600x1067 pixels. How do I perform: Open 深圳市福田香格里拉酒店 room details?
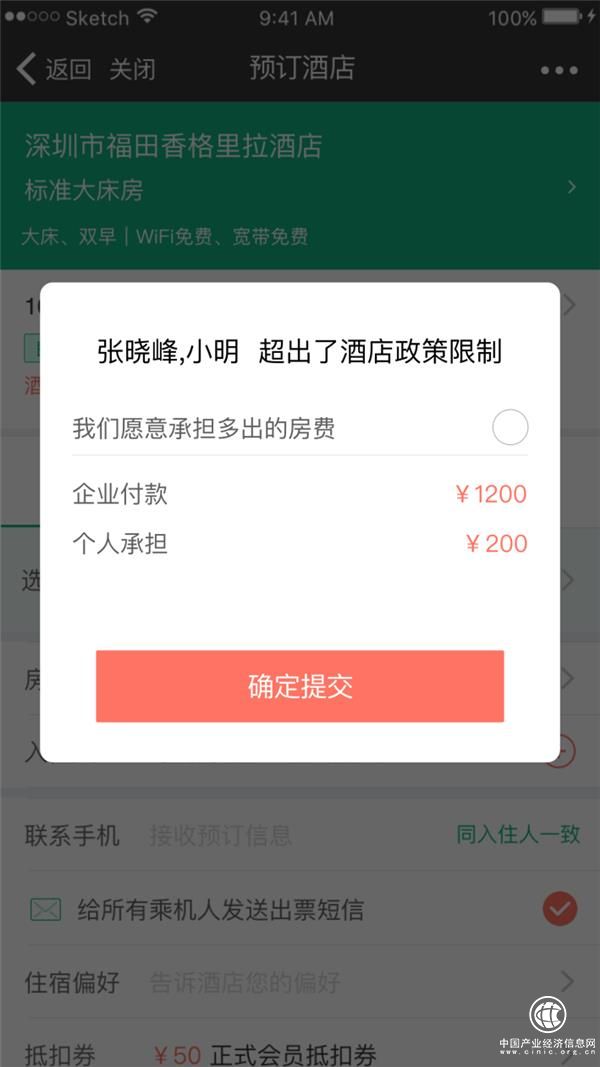(300, 187)
